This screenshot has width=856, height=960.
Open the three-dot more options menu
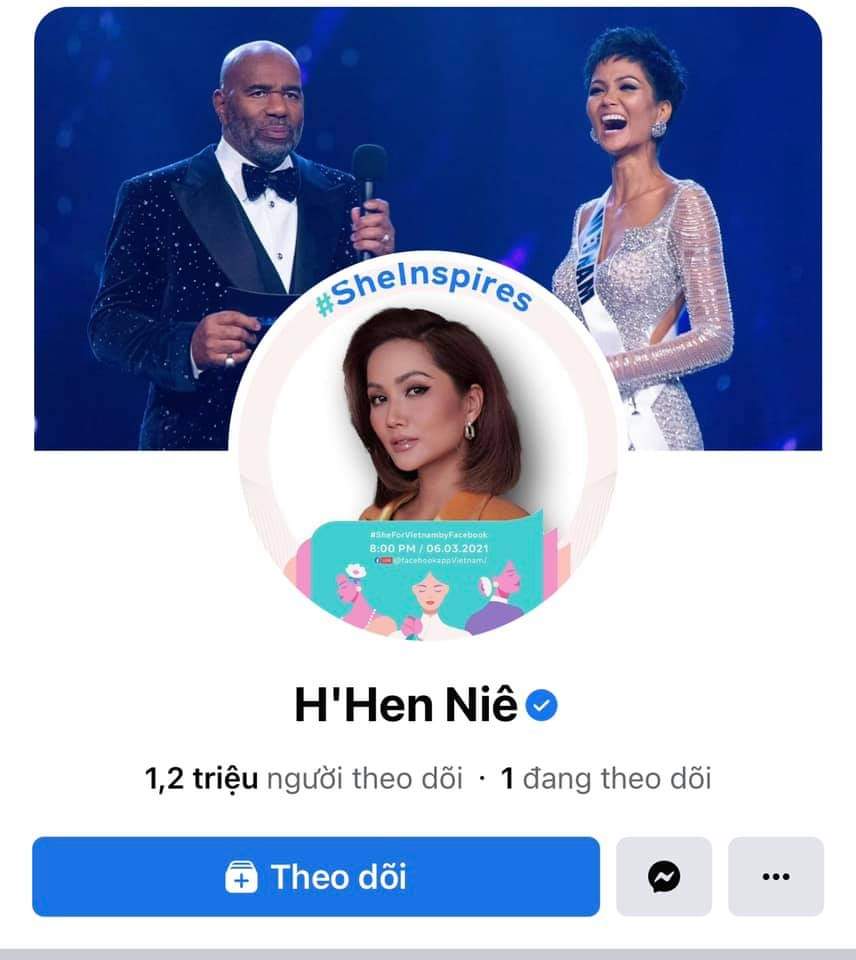point(776,877)
